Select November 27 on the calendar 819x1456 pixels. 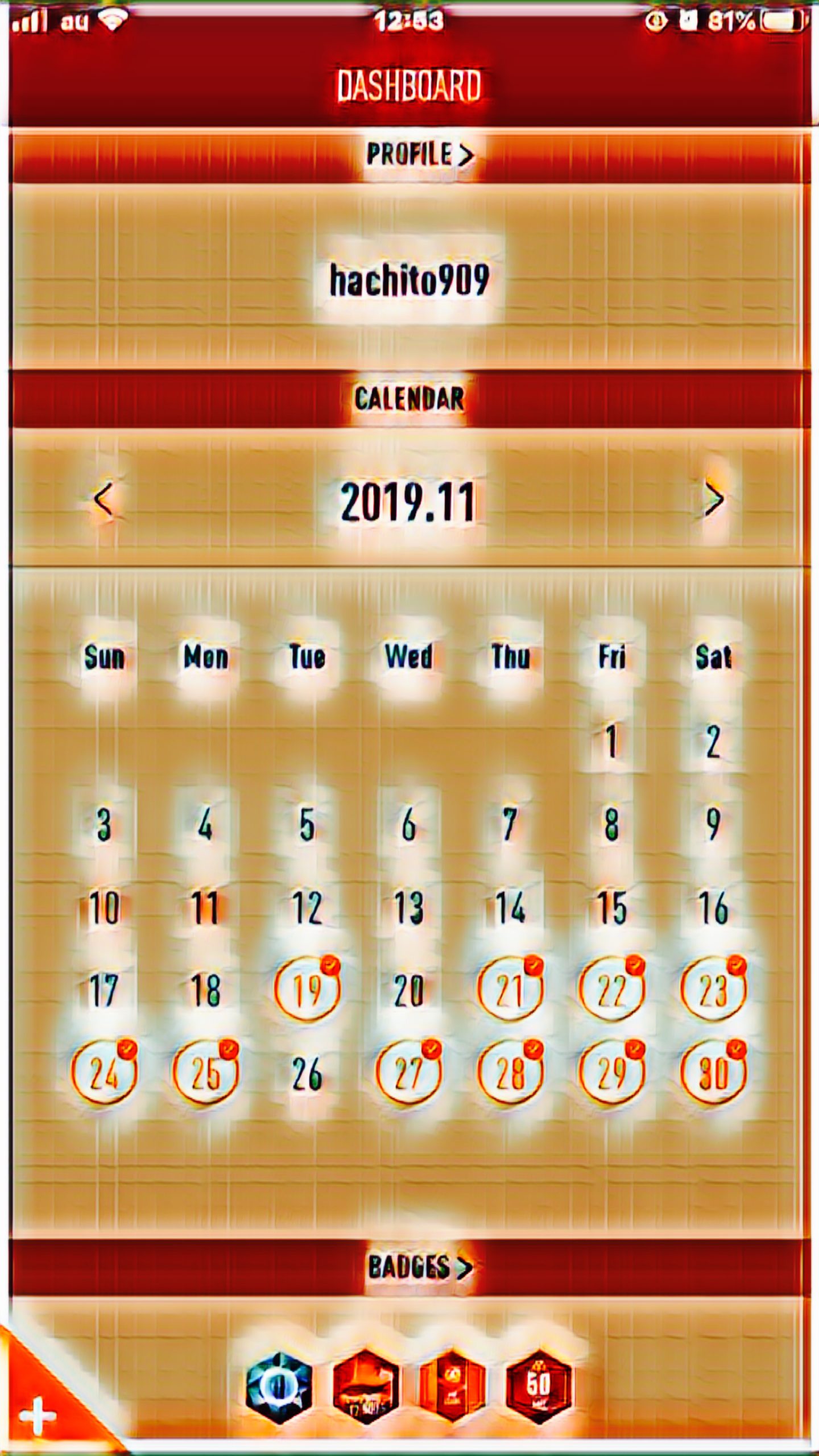(x=408, y=1073)
